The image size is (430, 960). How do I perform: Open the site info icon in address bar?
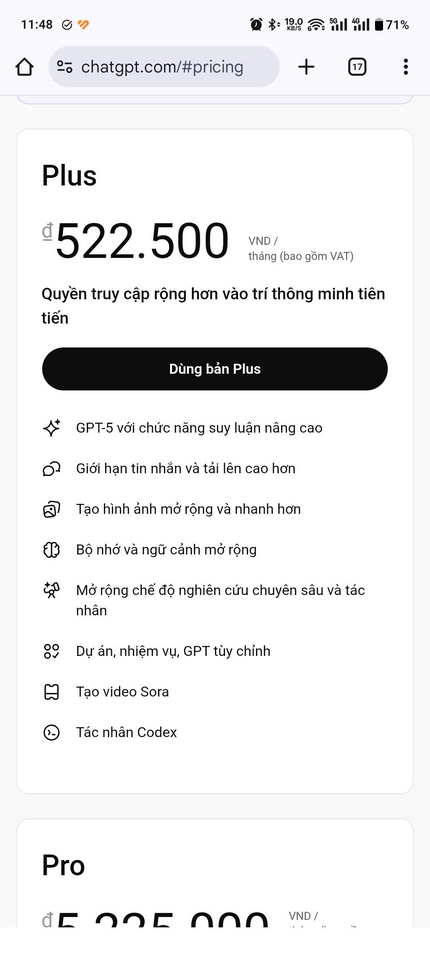64,67
